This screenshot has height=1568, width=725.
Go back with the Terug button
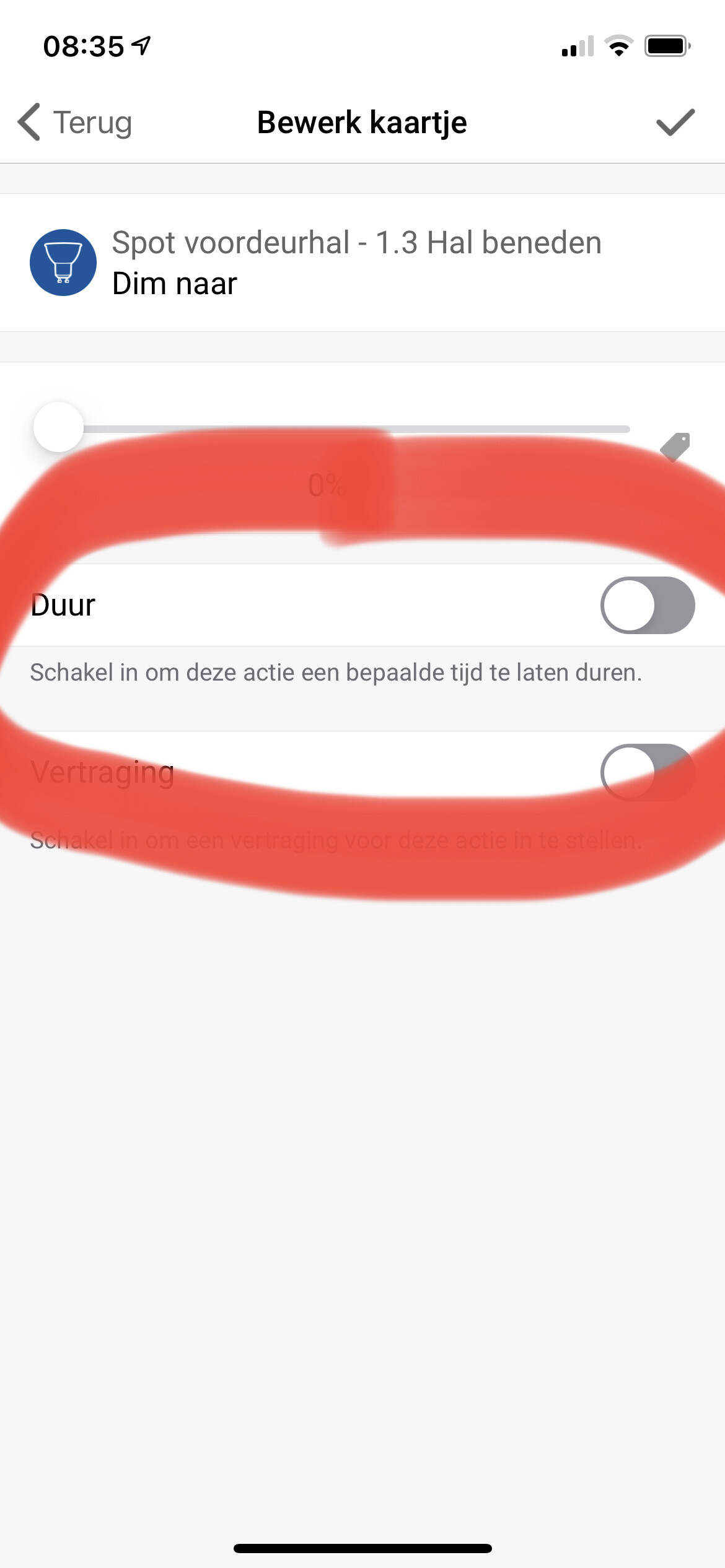click(x=75, y=122)
